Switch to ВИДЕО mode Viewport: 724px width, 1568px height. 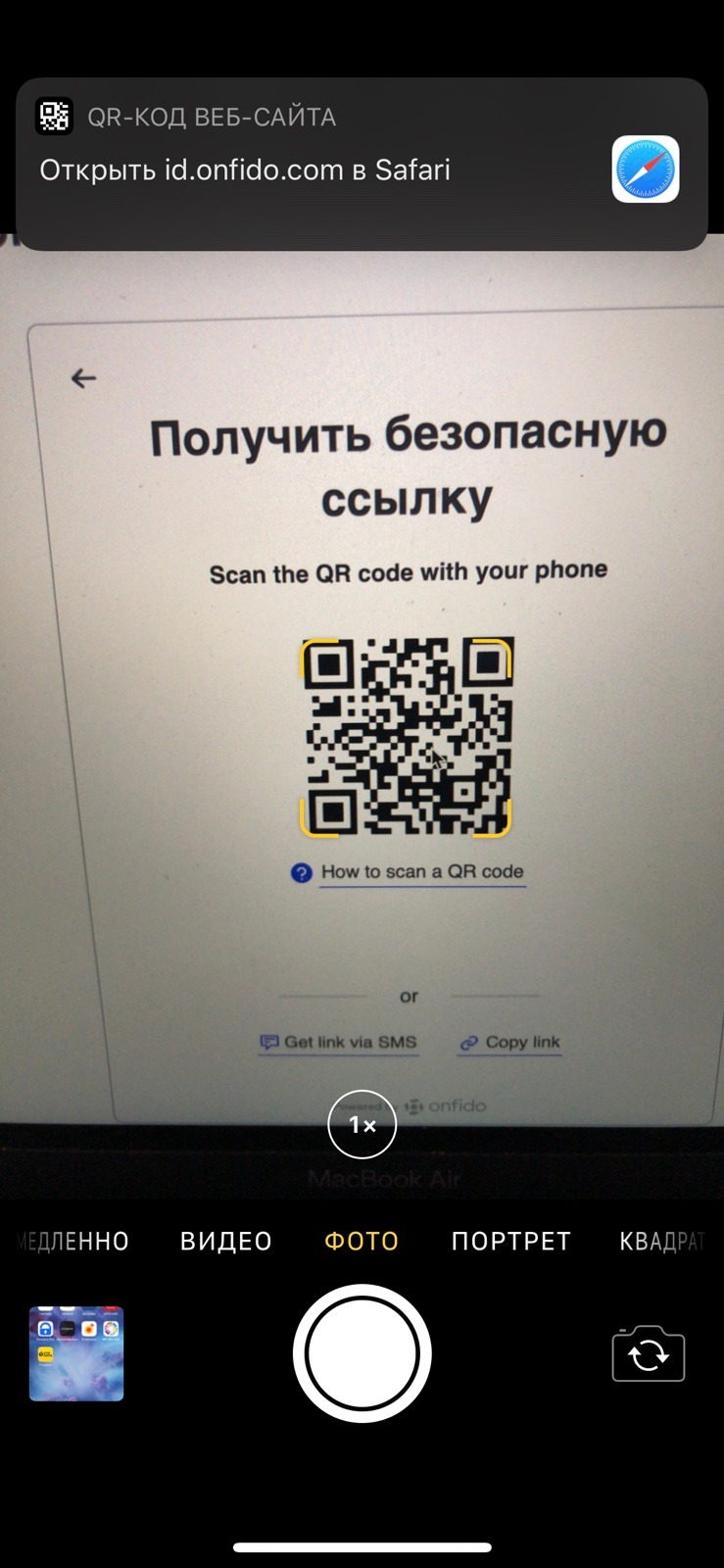[x=225, y=1241]
